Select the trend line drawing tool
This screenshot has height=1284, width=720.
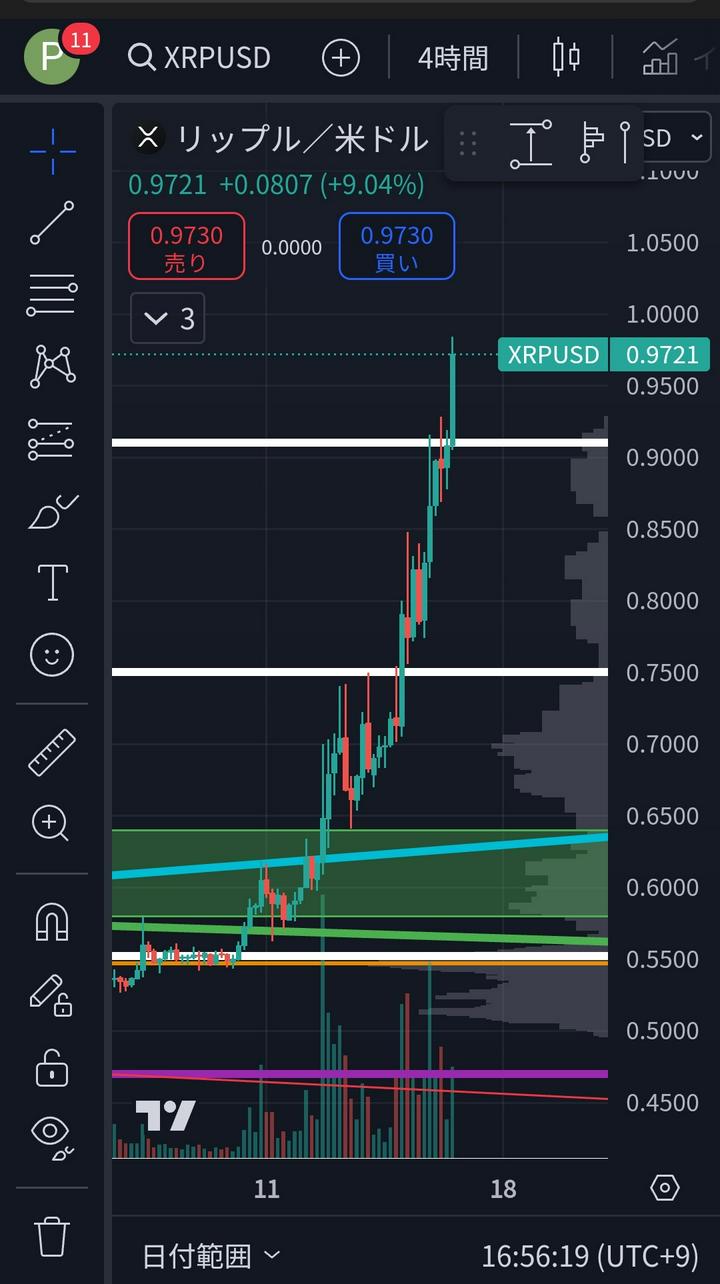52,223
